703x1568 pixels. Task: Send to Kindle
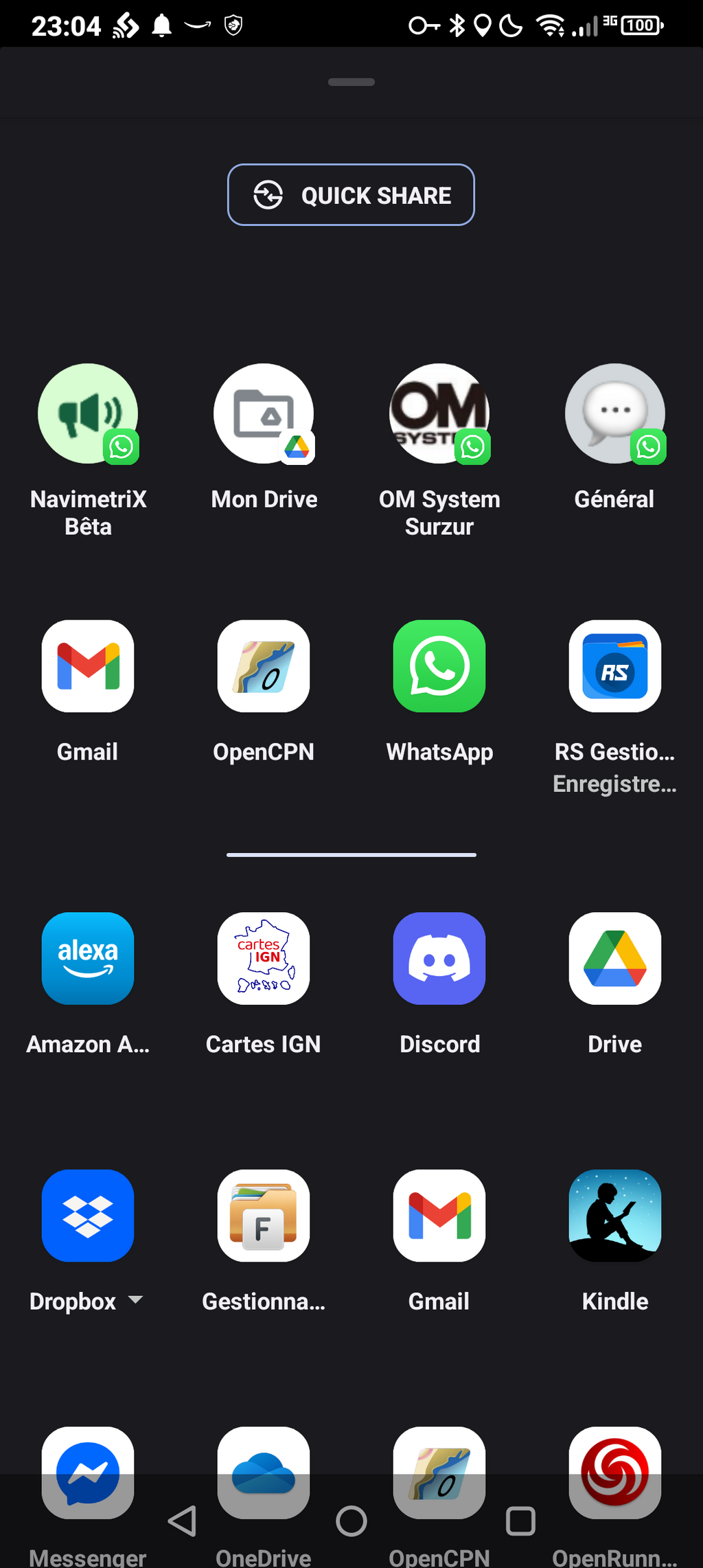pos(614,1216)
